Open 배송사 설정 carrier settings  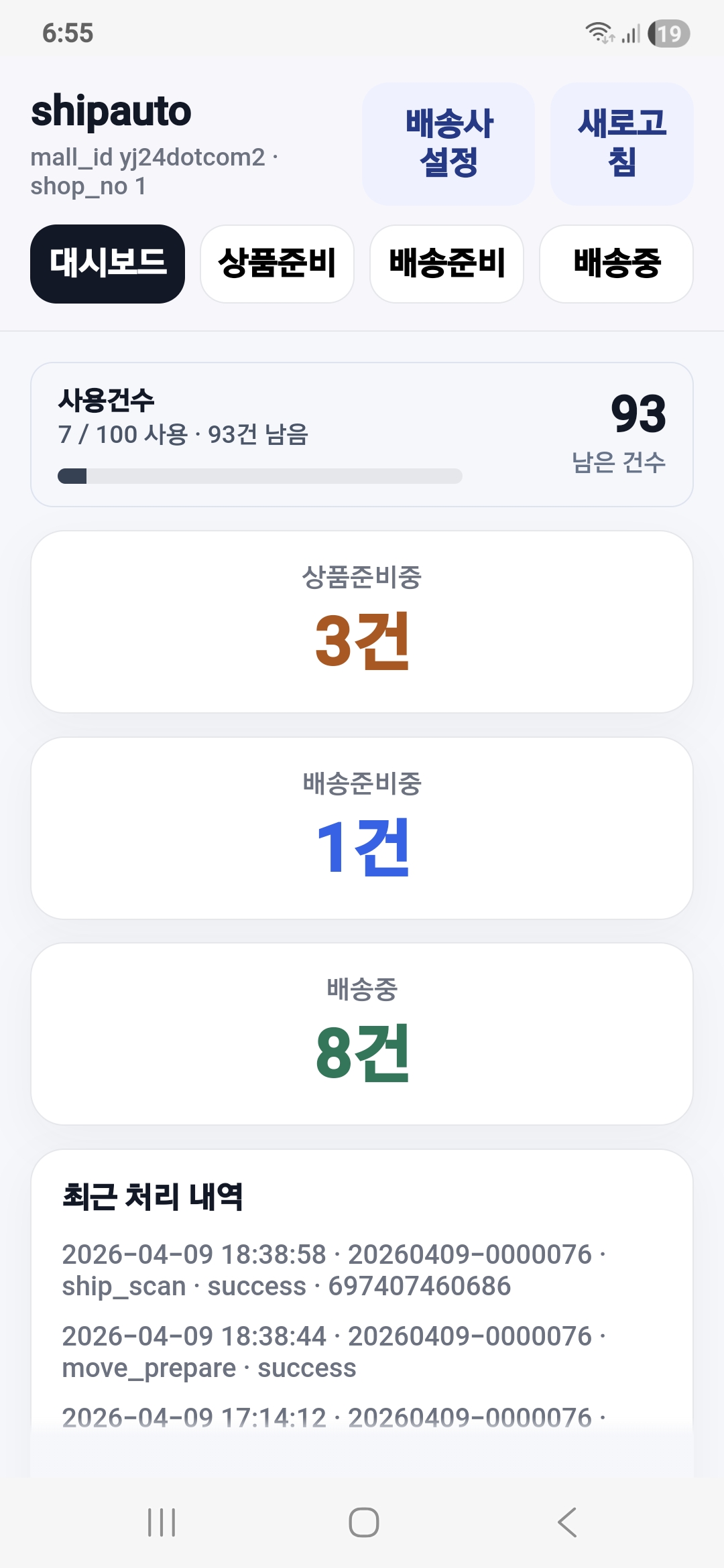coord(448,143)
